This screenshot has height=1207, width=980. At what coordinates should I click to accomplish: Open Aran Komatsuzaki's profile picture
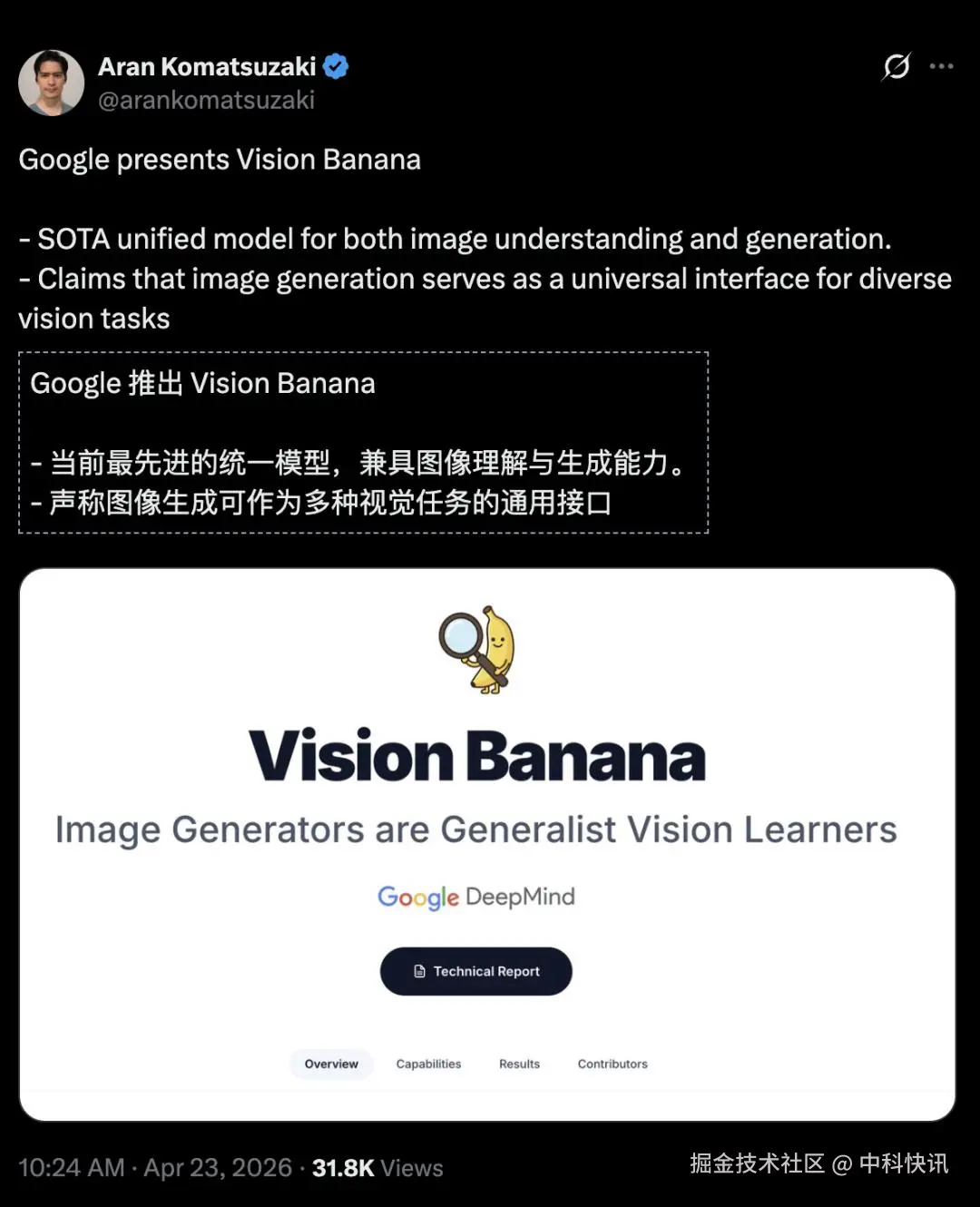52,83
